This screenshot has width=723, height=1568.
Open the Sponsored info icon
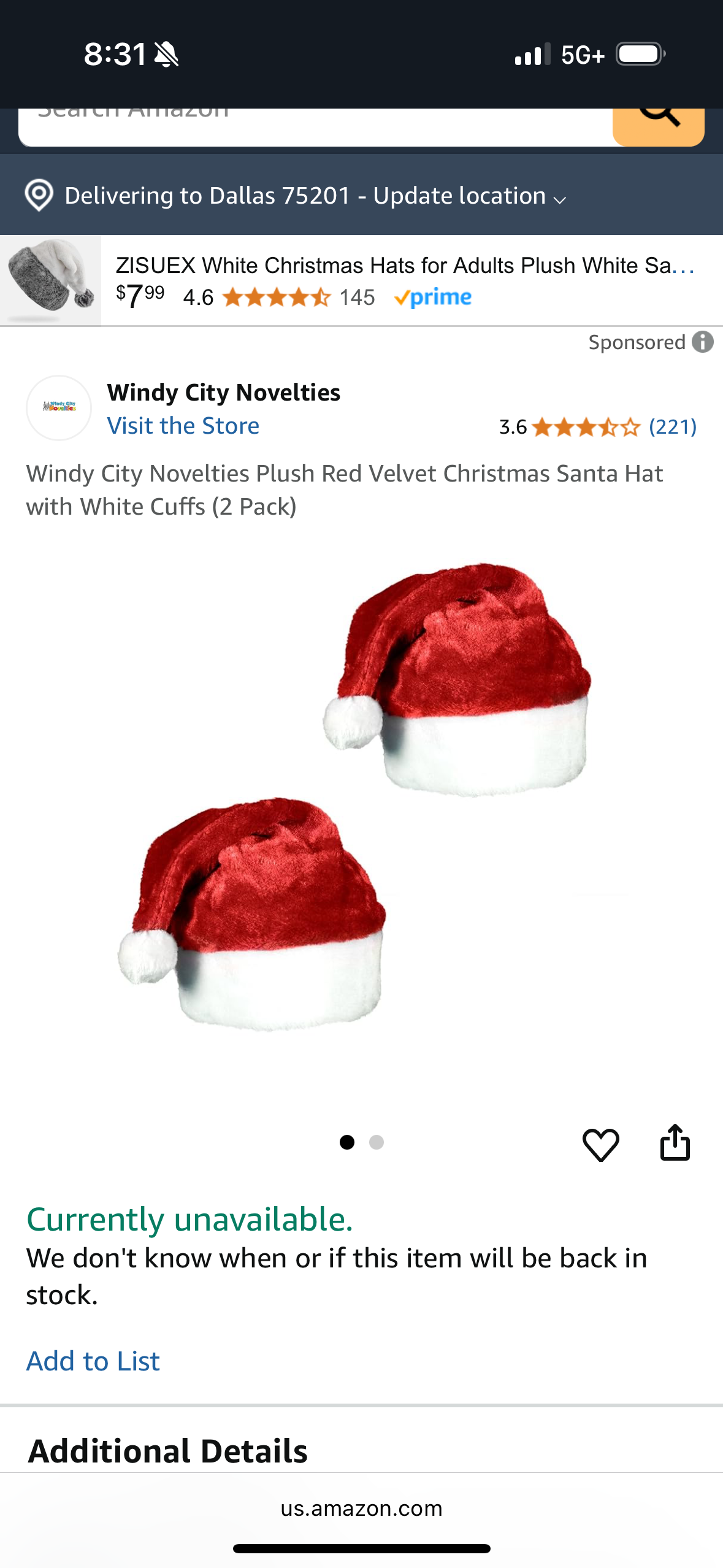[703, 342]
